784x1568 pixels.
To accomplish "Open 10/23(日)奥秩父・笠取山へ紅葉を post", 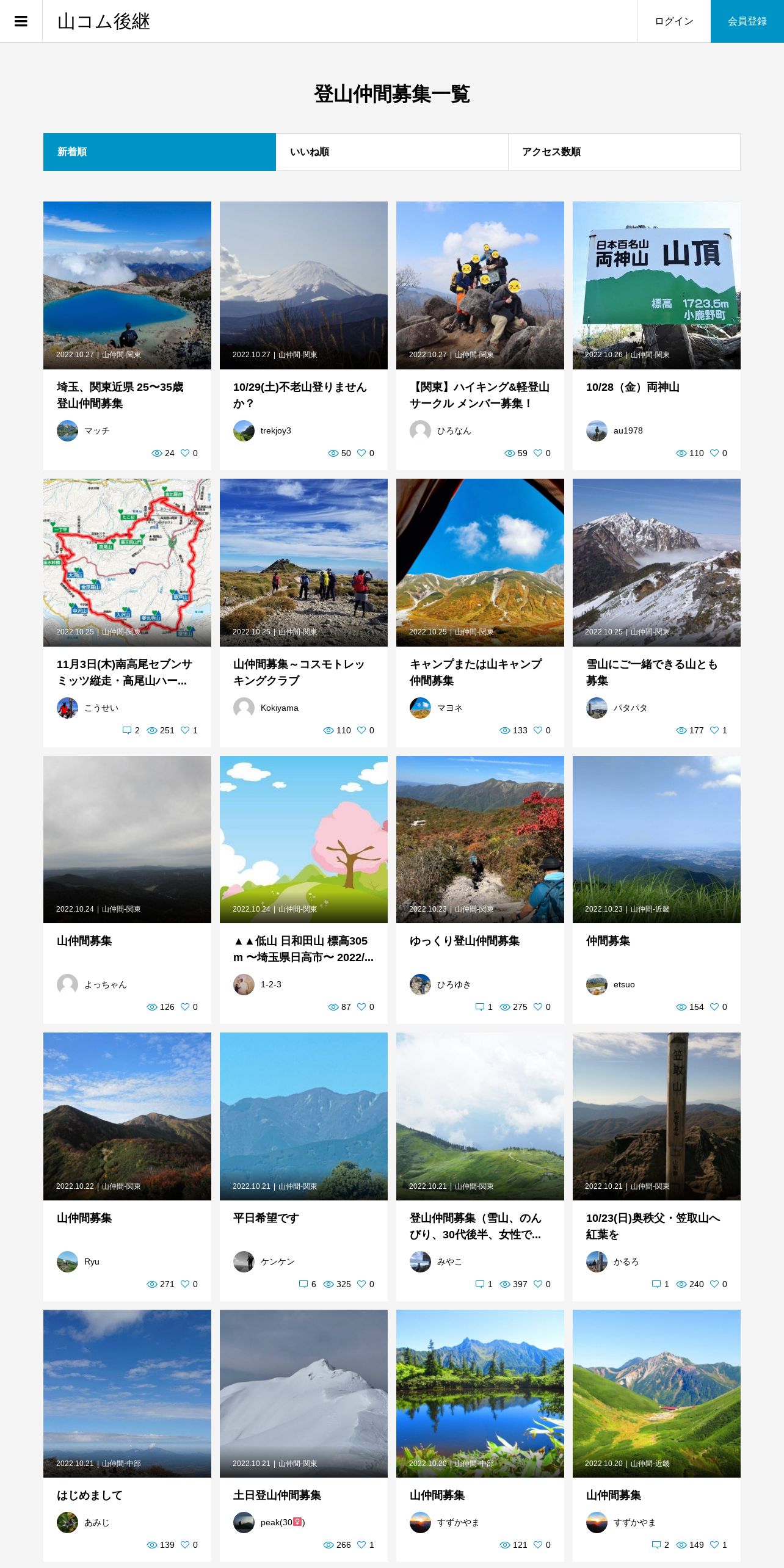I will 653,1226.
